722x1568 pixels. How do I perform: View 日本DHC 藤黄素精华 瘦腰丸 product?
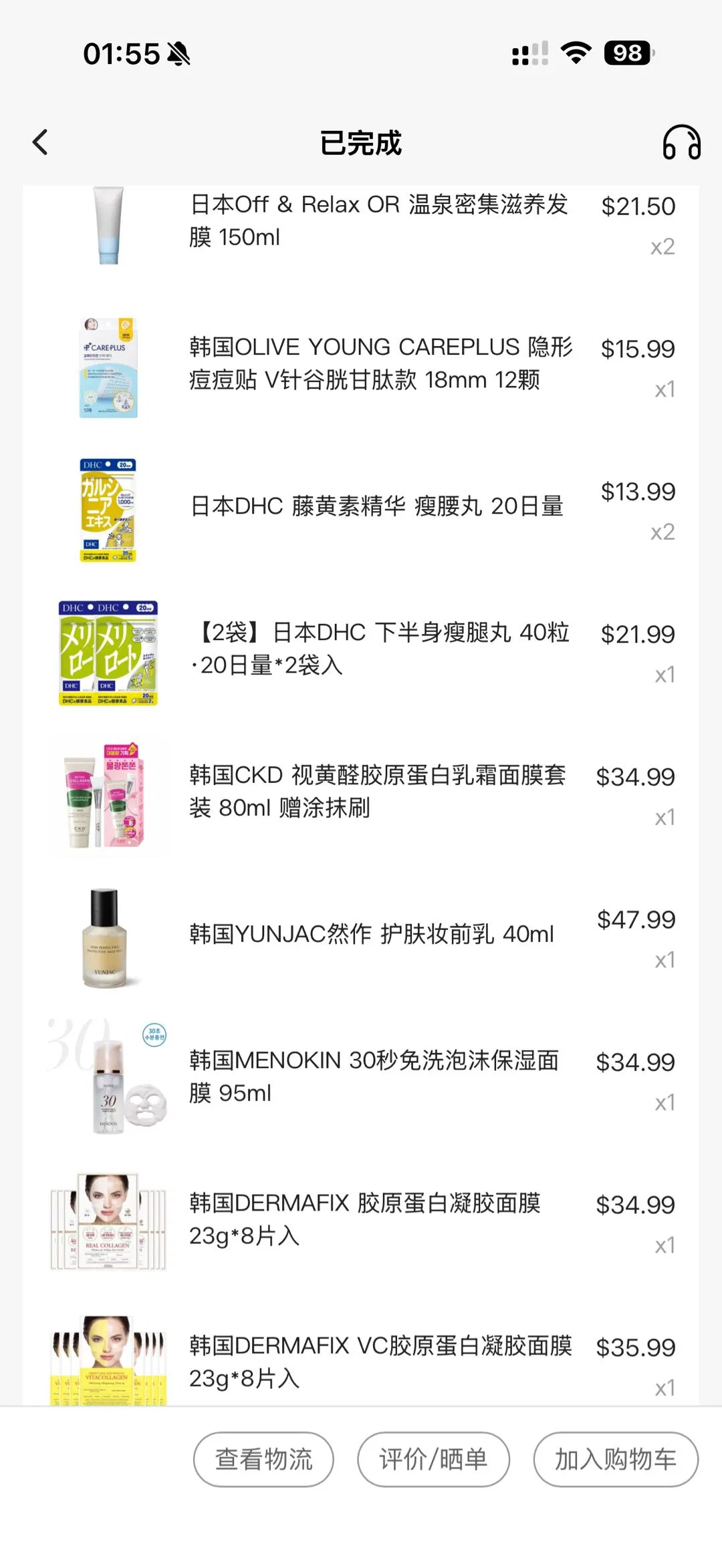pos(376,506)
